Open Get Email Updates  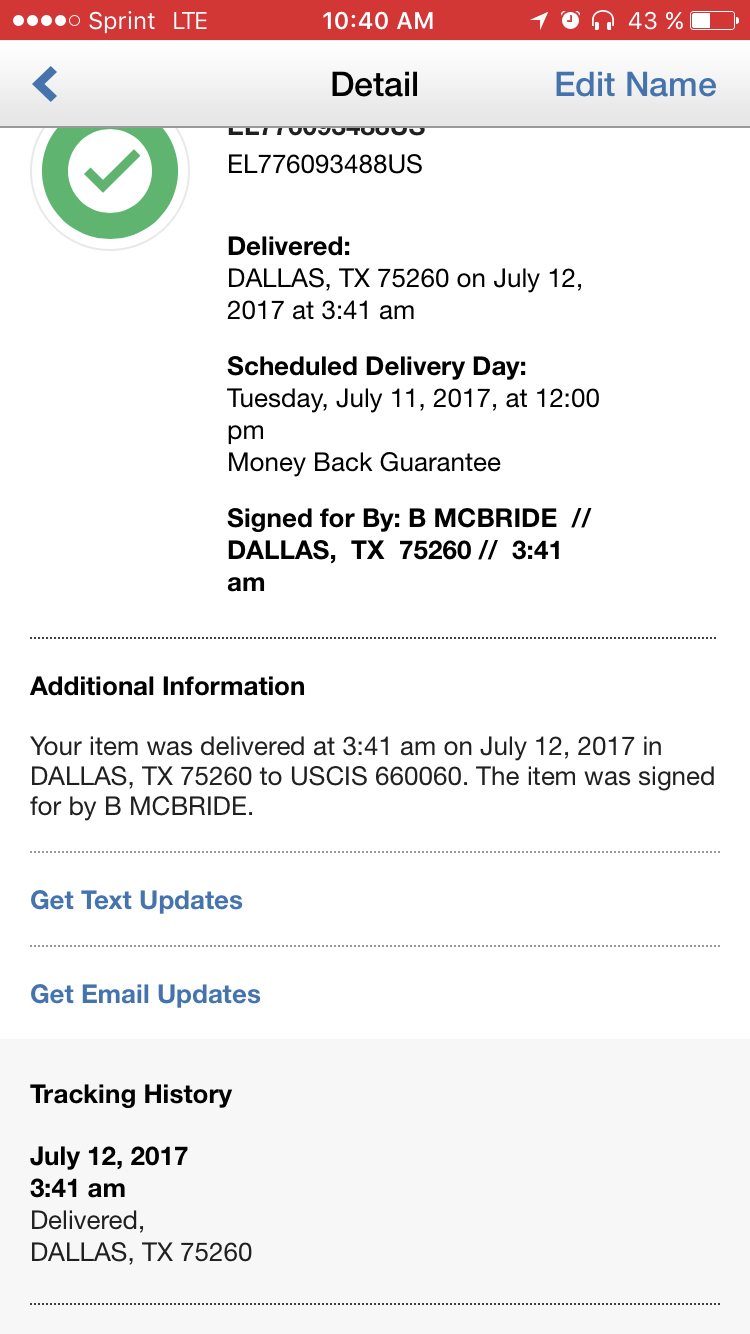[x=146, y=994]
